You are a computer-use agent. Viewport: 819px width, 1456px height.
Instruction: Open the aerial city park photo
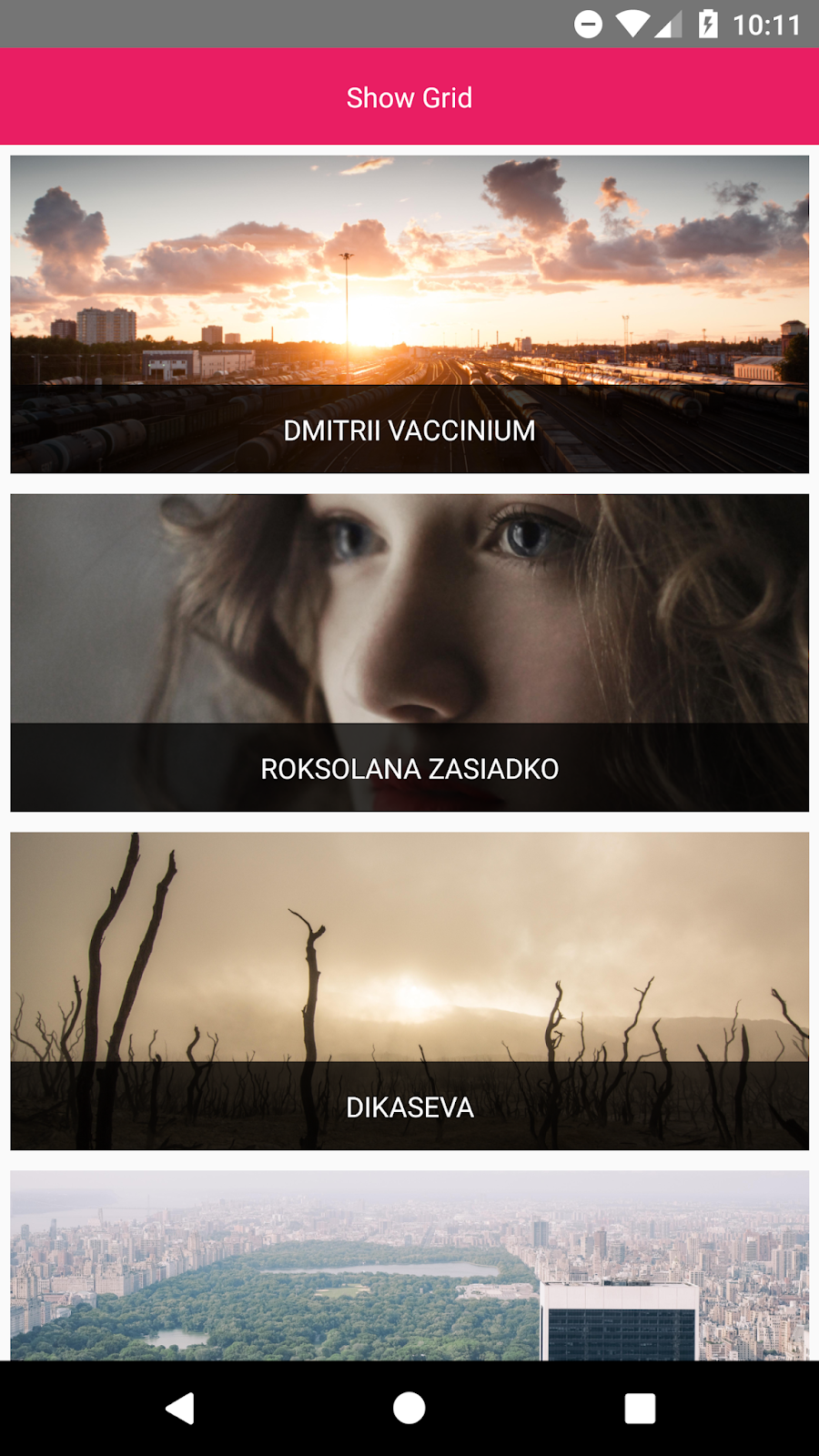pos(409,1265)
